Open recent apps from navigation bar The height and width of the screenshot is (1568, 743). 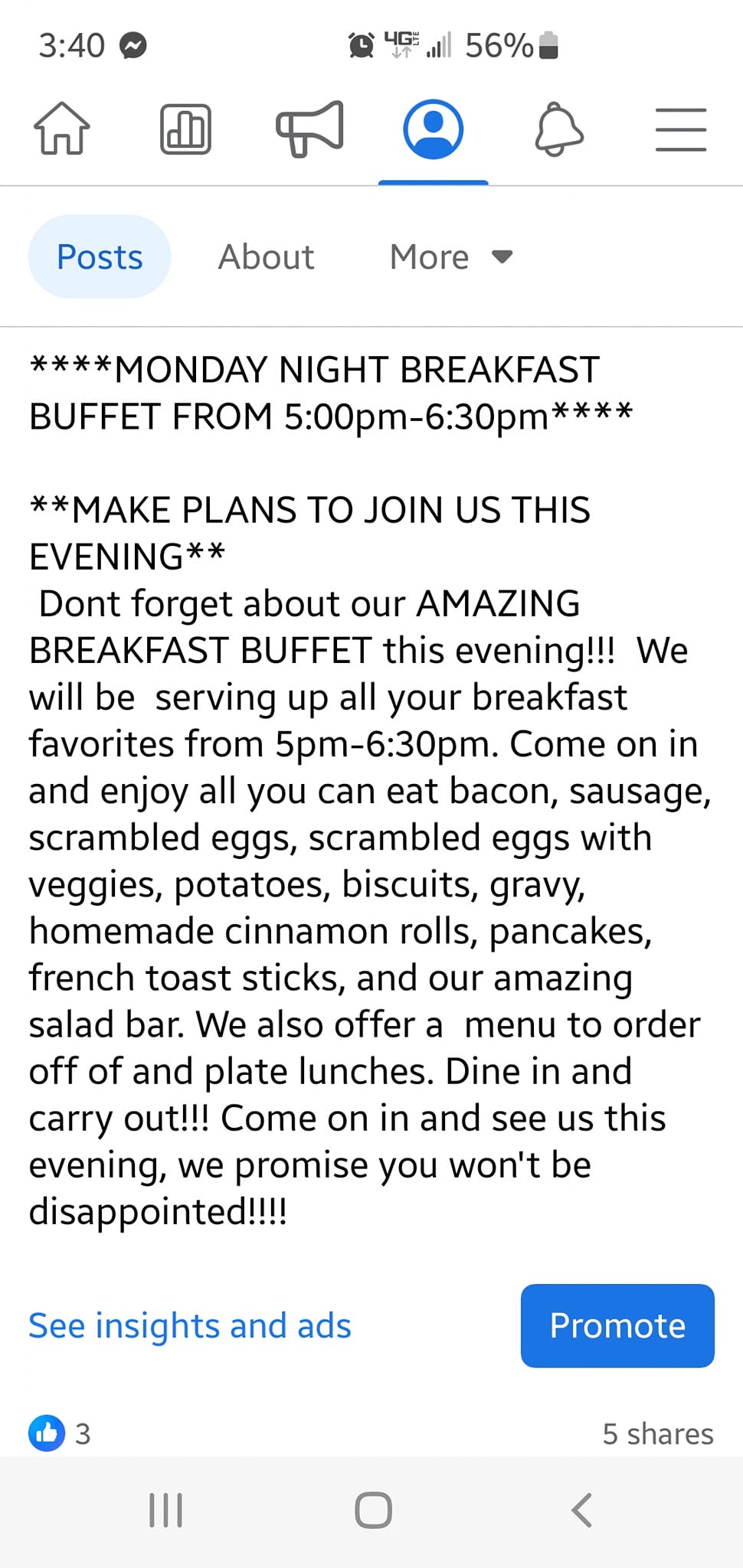point(165,1511)
